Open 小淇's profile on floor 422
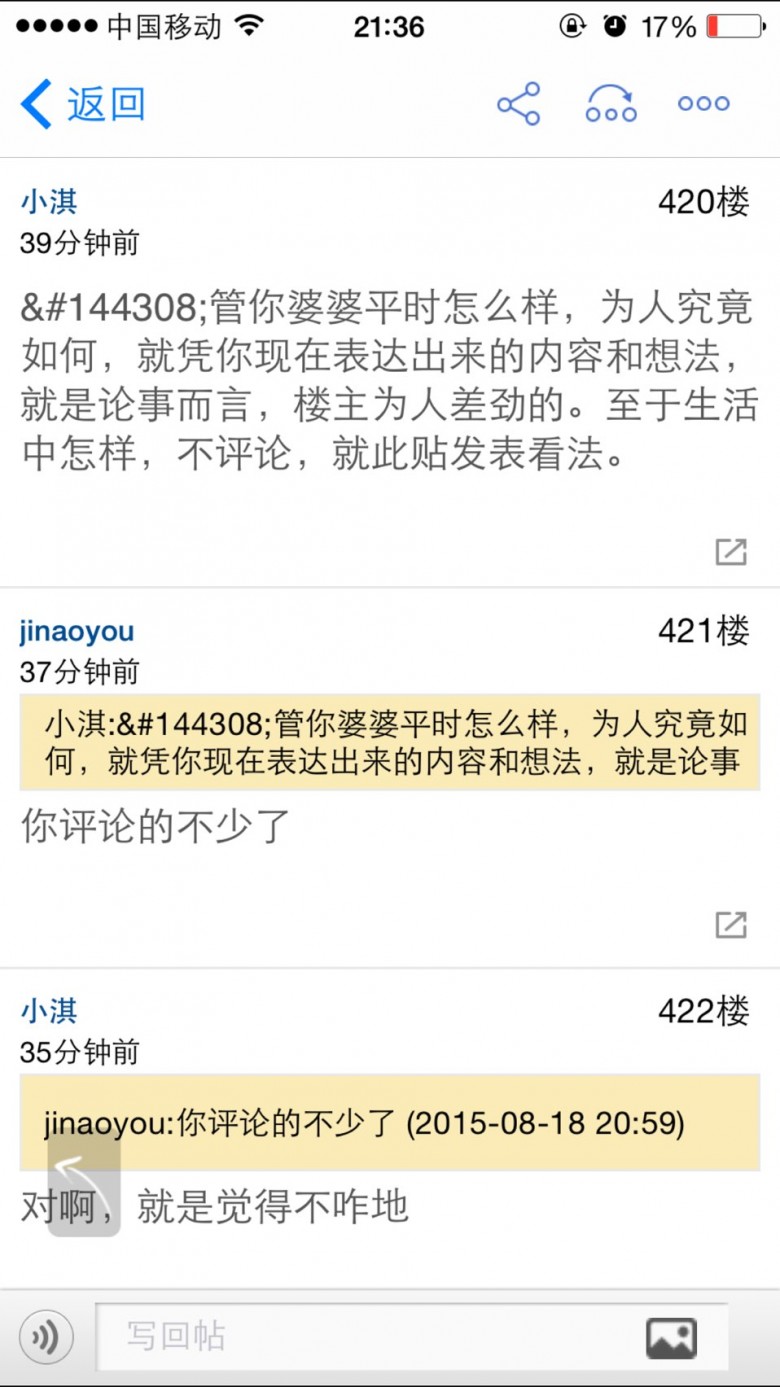Screen dimensions: 780x1387 click(48, 1011)
